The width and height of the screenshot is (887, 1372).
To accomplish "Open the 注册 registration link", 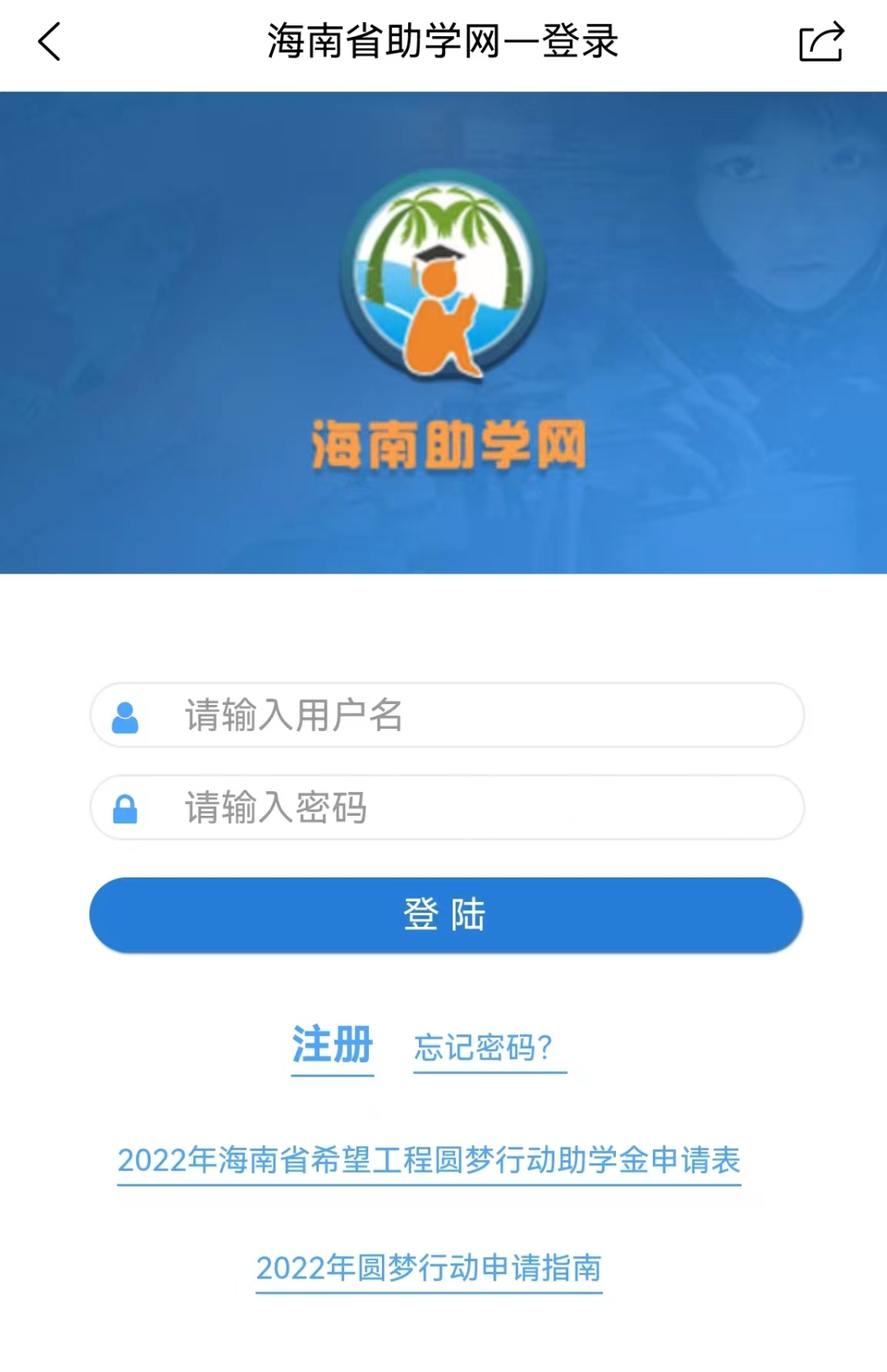I will 333,1045.
